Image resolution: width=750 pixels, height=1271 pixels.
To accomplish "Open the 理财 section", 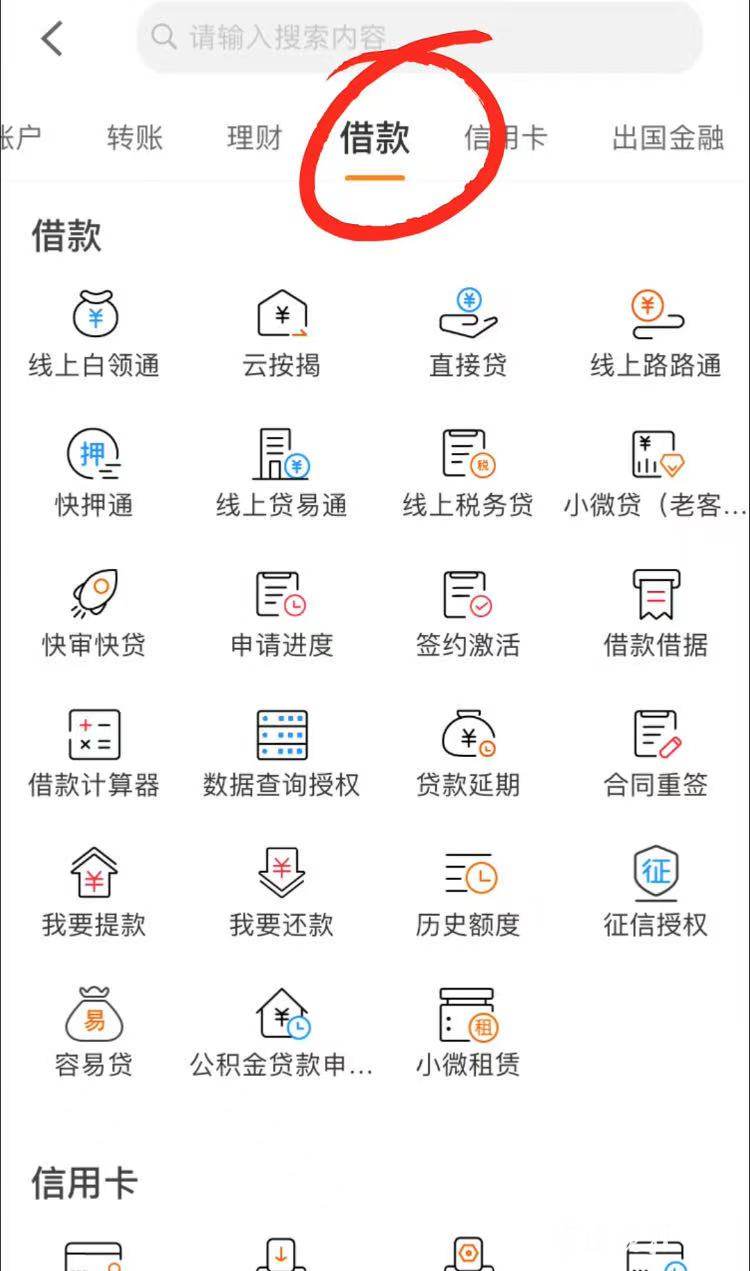I will click(x=253, y=139).
